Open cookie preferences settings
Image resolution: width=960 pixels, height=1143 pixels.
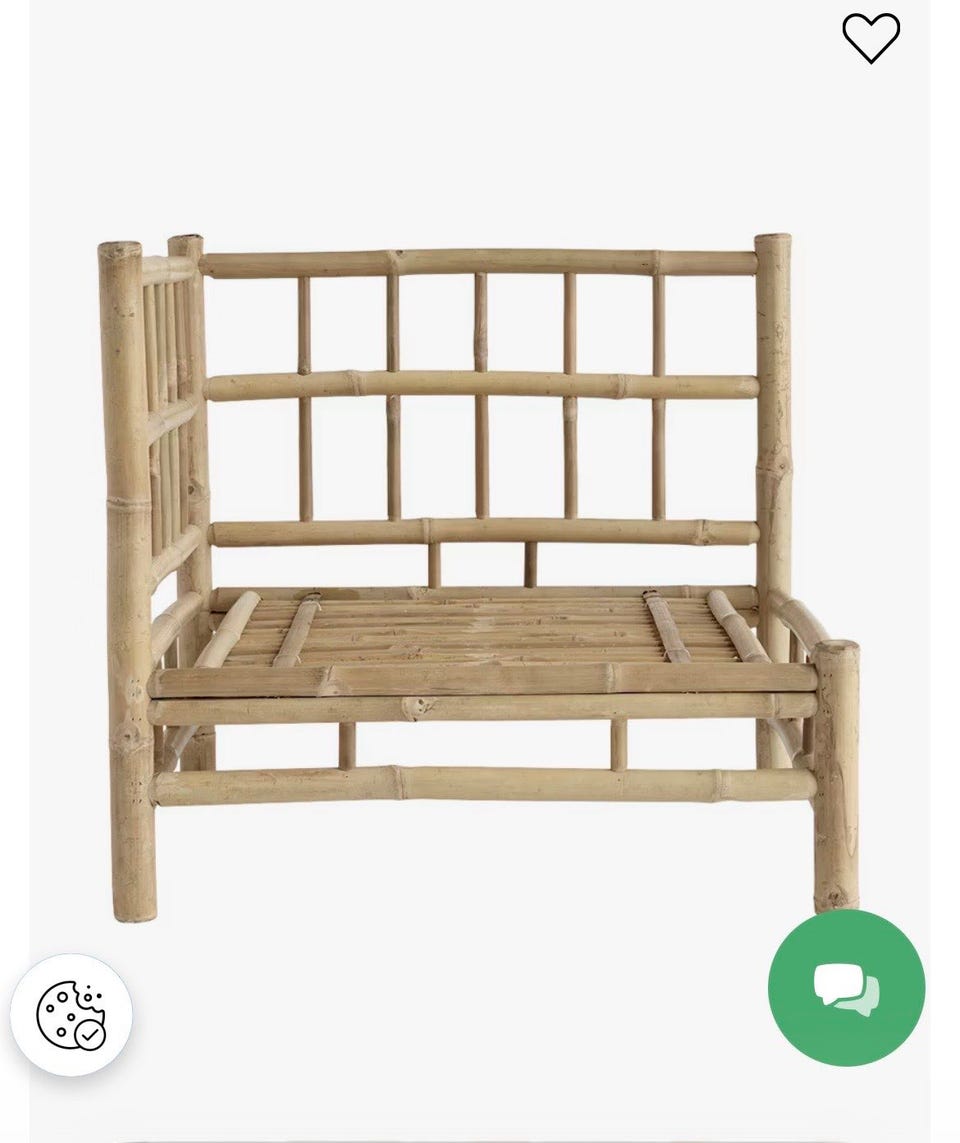(71, 1015)
